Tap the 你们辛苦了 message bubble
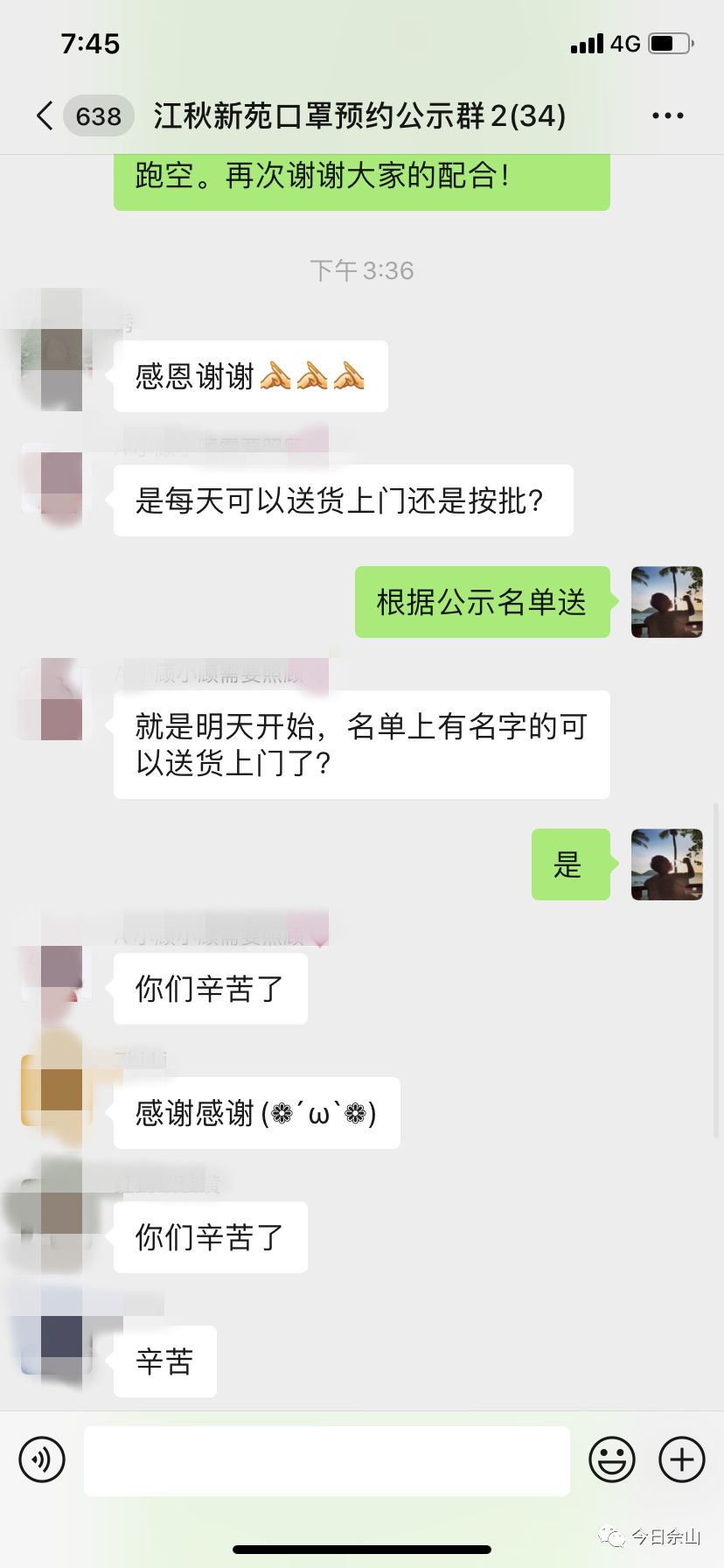724x1568 pixels. point(210,988)
